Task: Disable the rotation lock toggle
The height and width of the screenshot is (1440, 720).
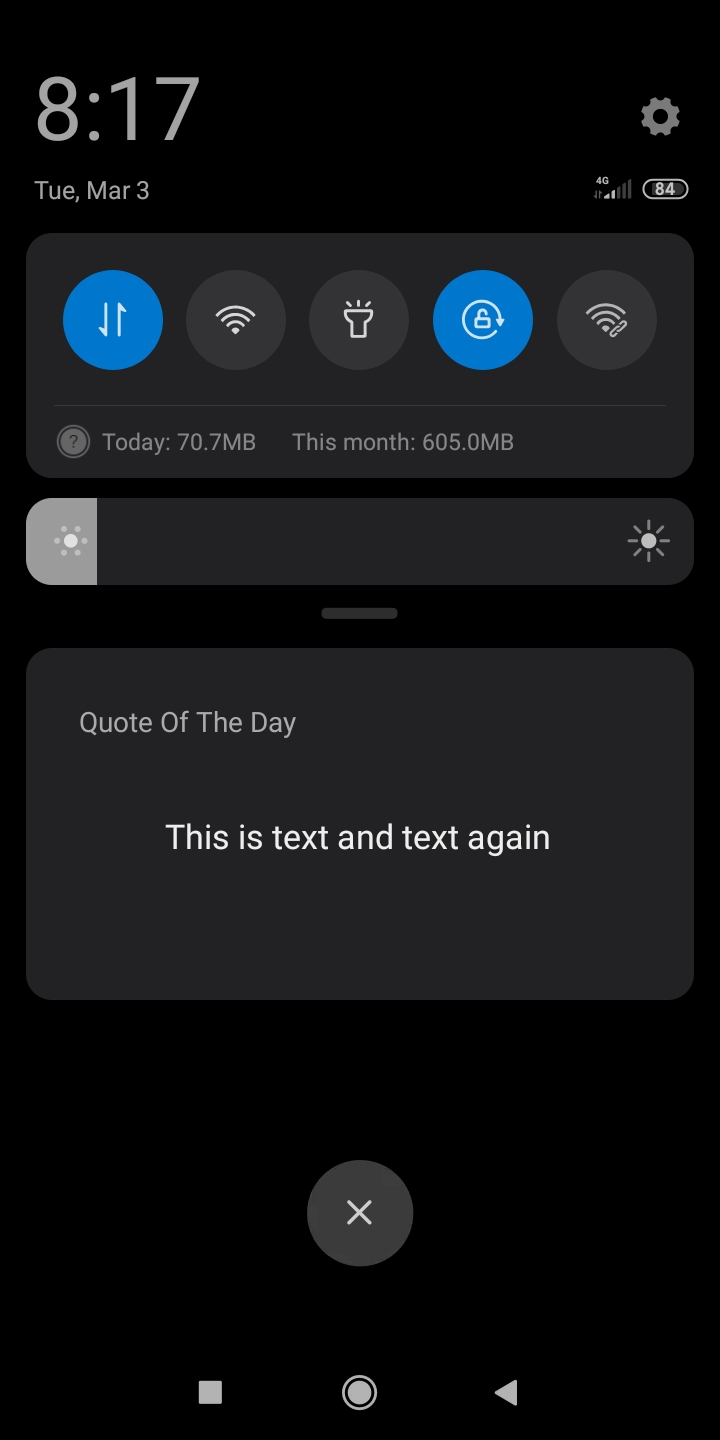Action: click(483, 320)
